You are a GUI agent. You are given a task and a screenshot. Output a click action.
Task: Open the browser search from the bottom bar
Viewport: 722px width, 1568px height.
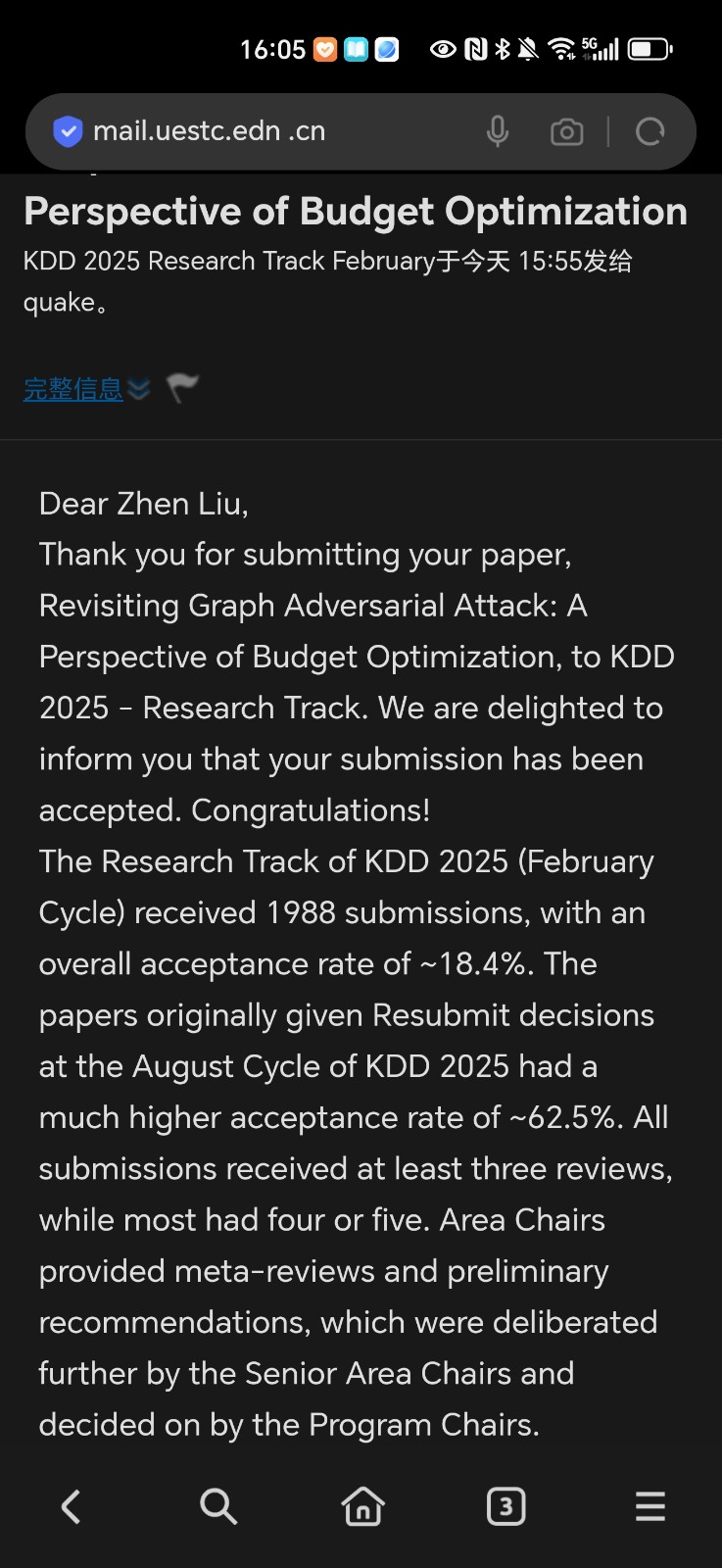click(217, 1506)
